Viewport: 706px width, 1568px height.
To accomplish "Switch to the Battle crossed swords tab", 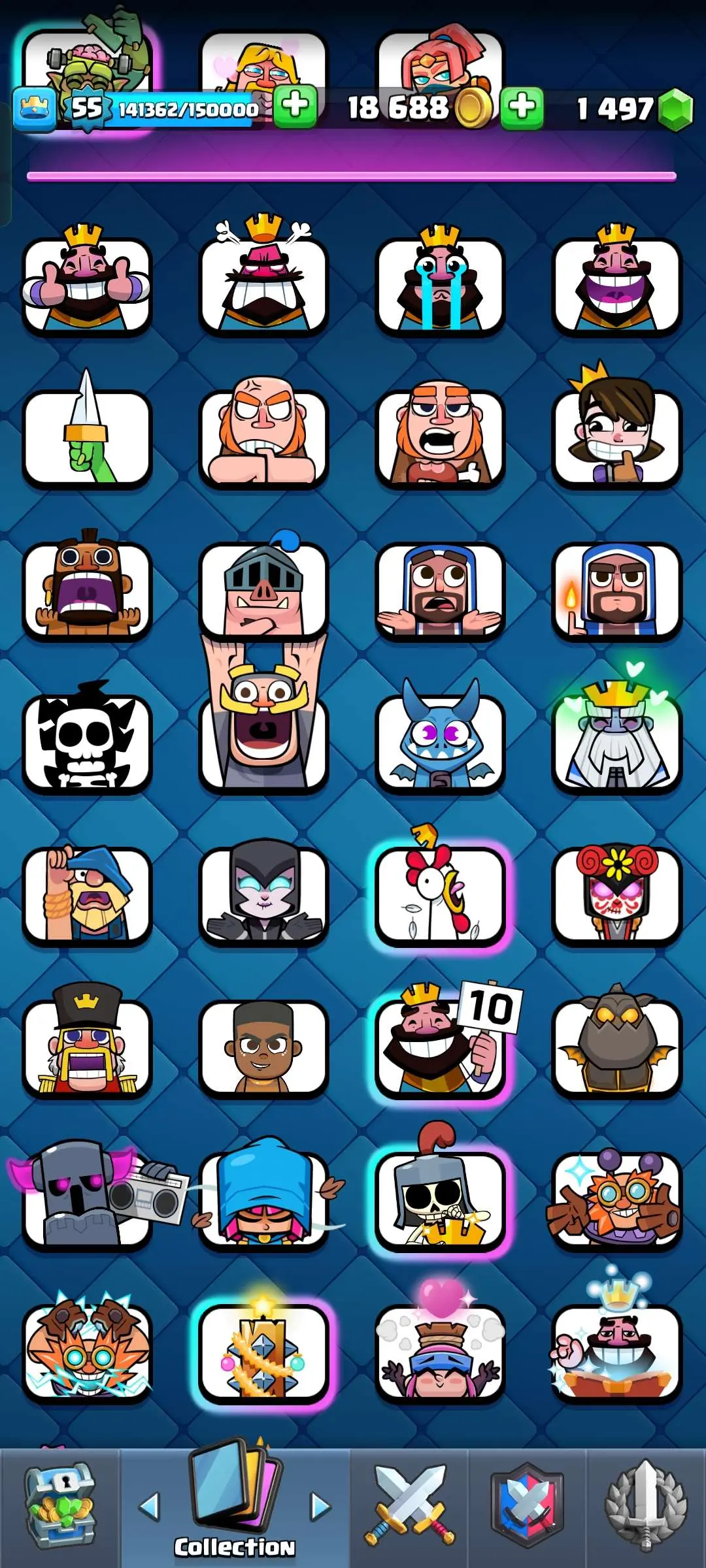I will (409, 1507).
